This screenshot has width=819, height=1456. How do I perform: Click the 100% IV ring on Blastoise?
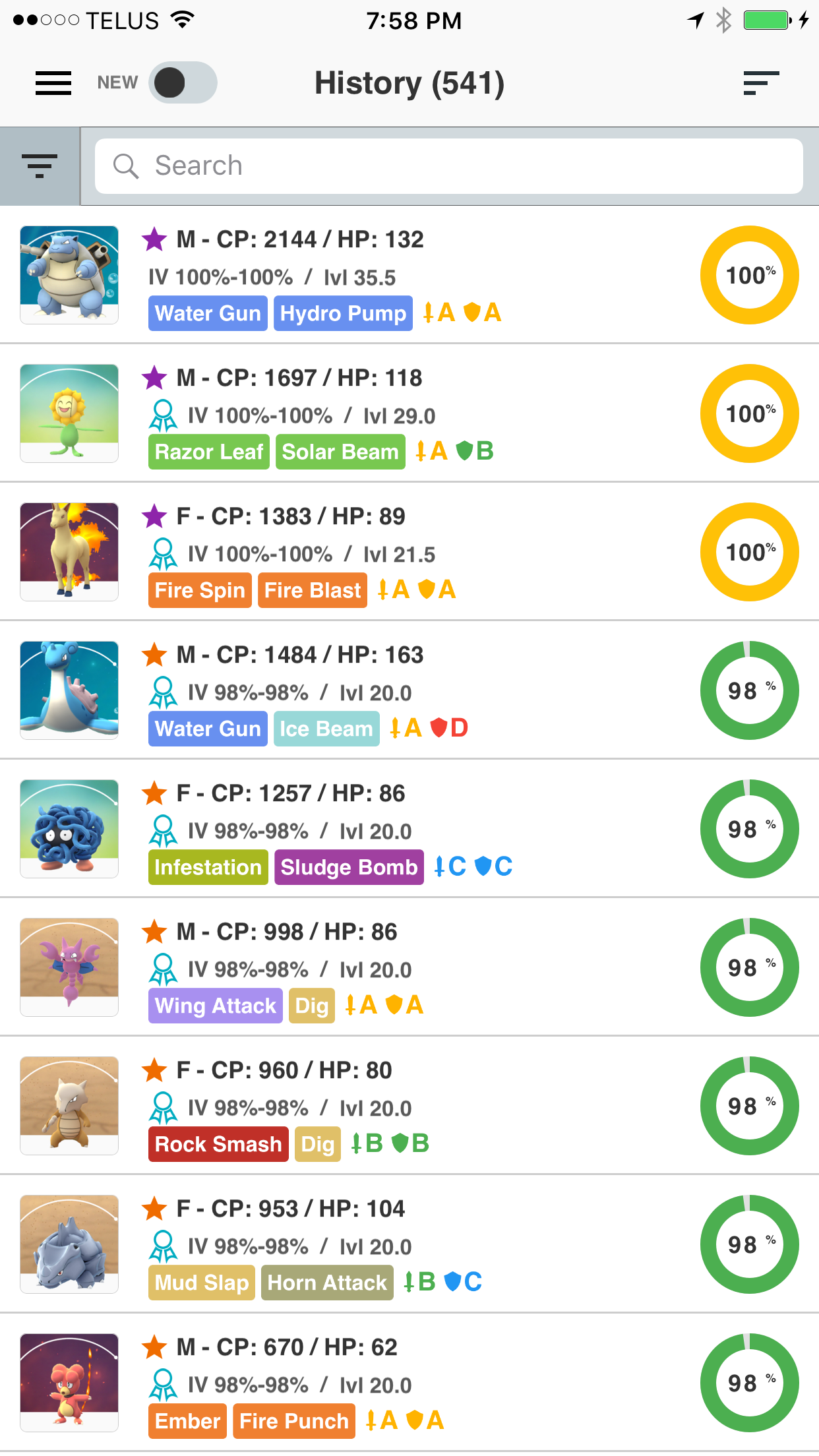[x=749, y=275]
